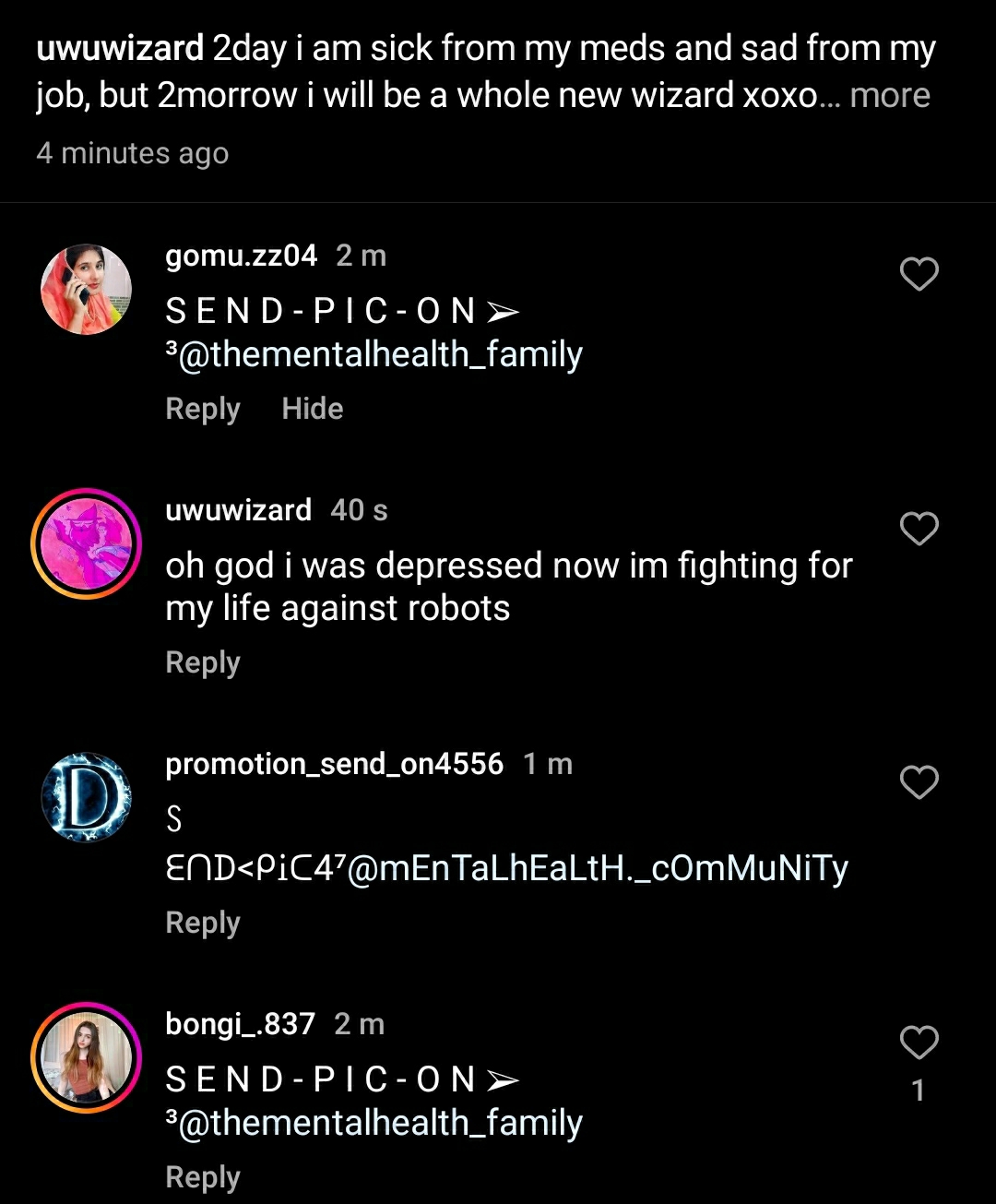Open bongi_.837 username link
996x1204 pixels.
240,1024
